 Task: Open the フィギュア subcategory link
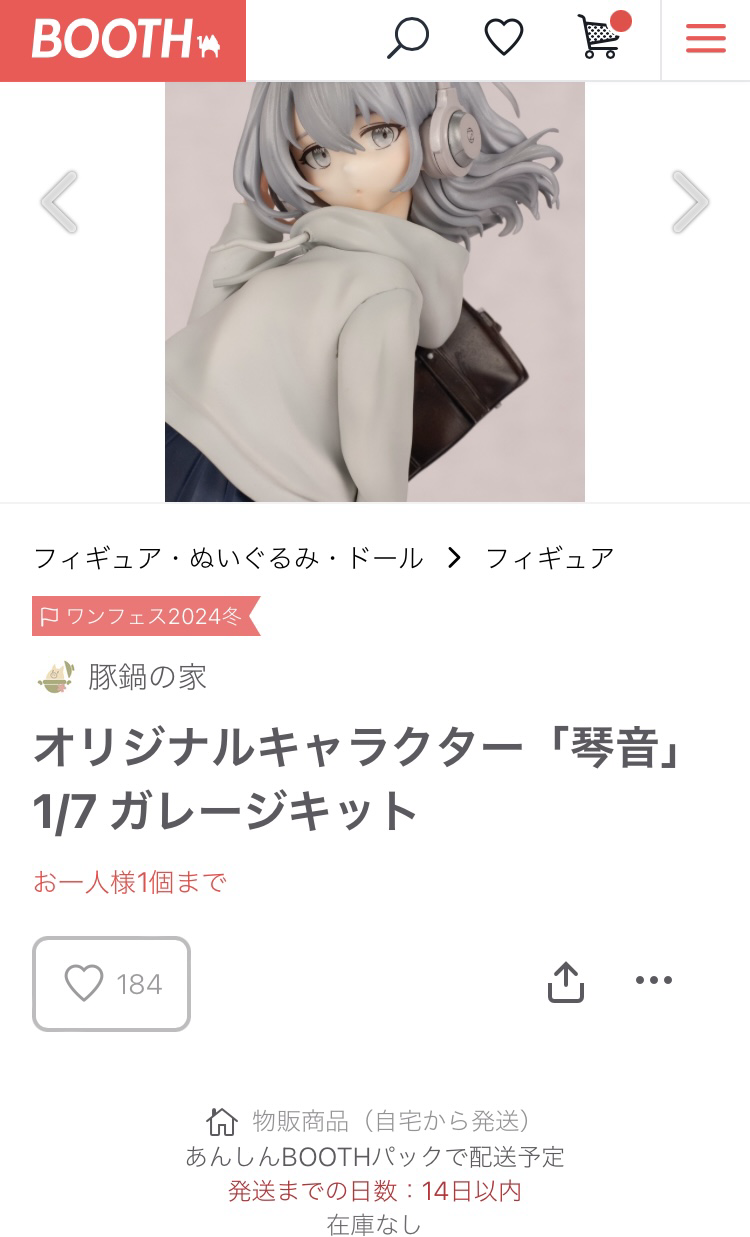550,558
